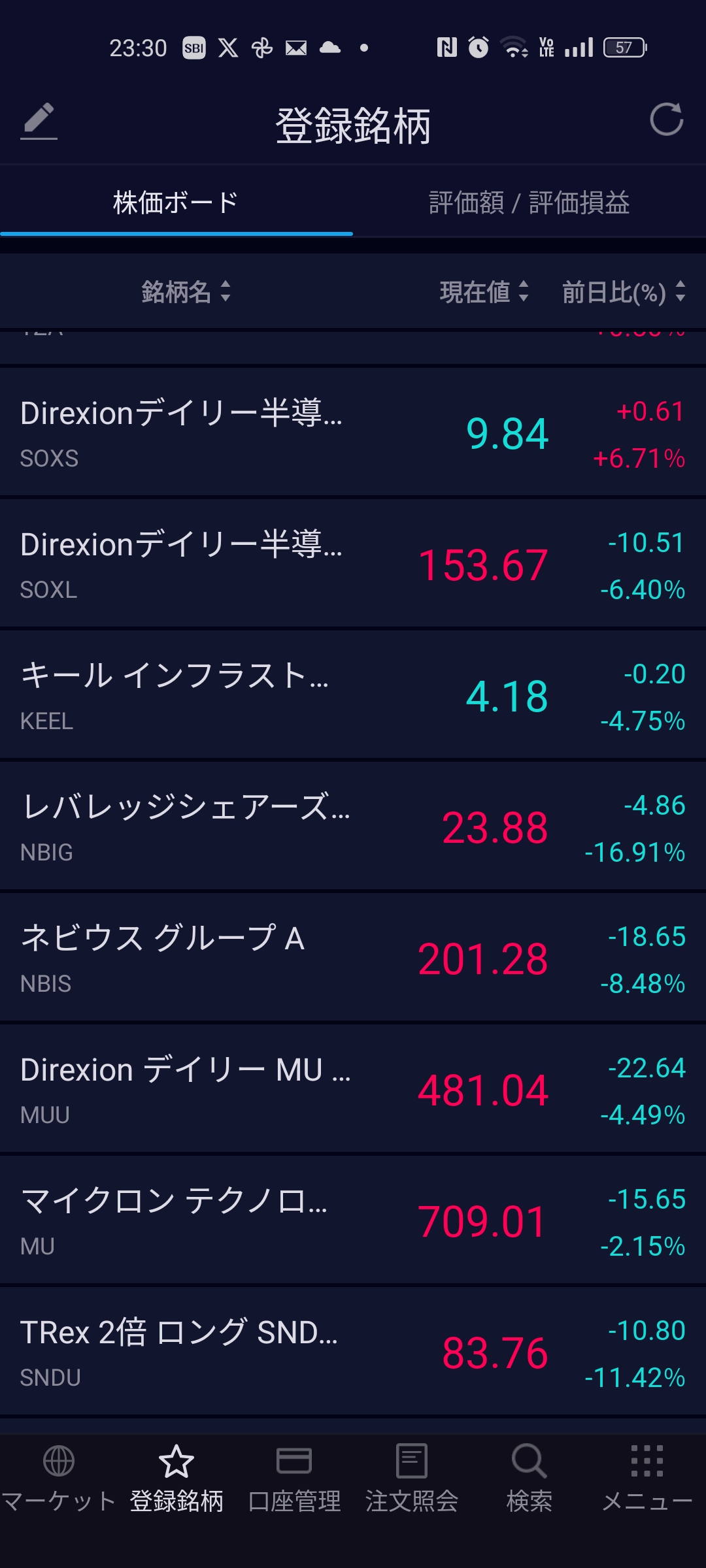Switch to the 評価額 / 評価損益 tab
Image resolution: width=706 pixels, height=1568 pixels.
pos(529,203)
